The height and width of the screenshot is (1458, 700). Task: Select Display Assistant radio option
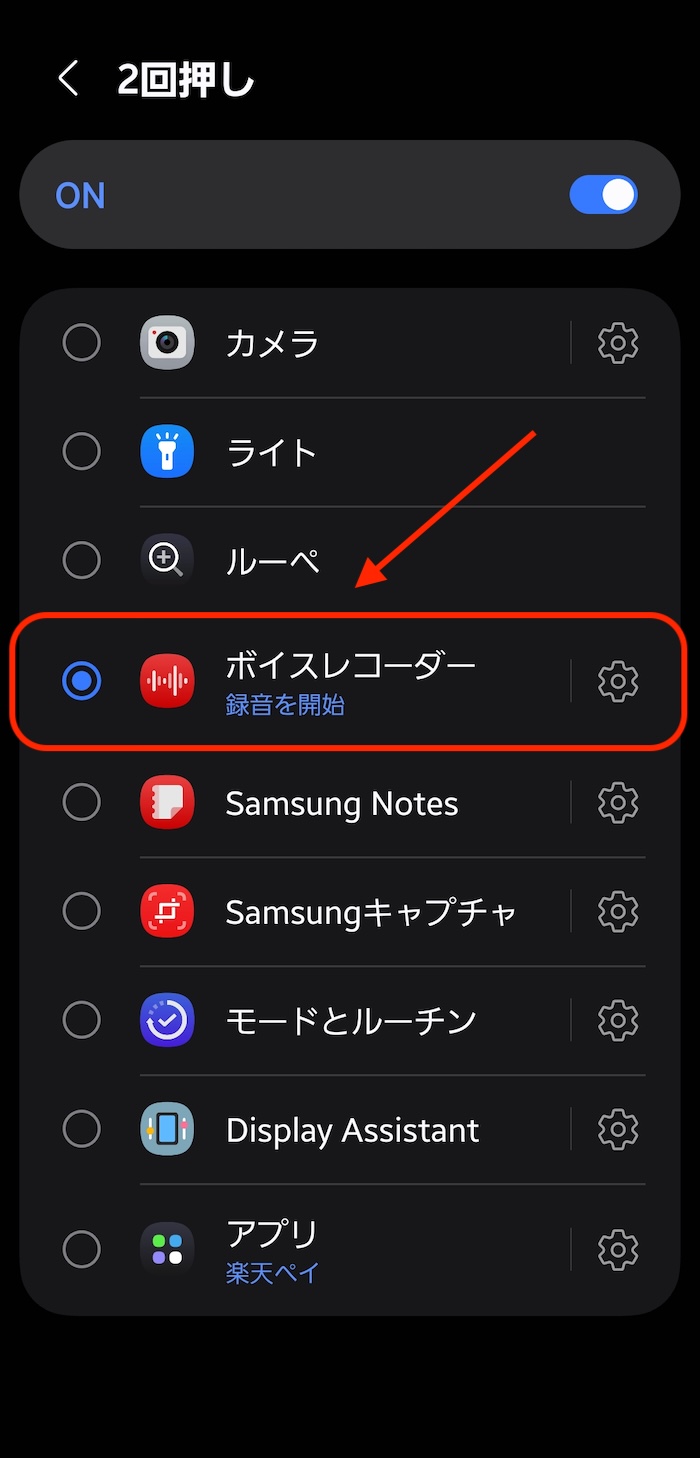click(x=82, y=1129)
